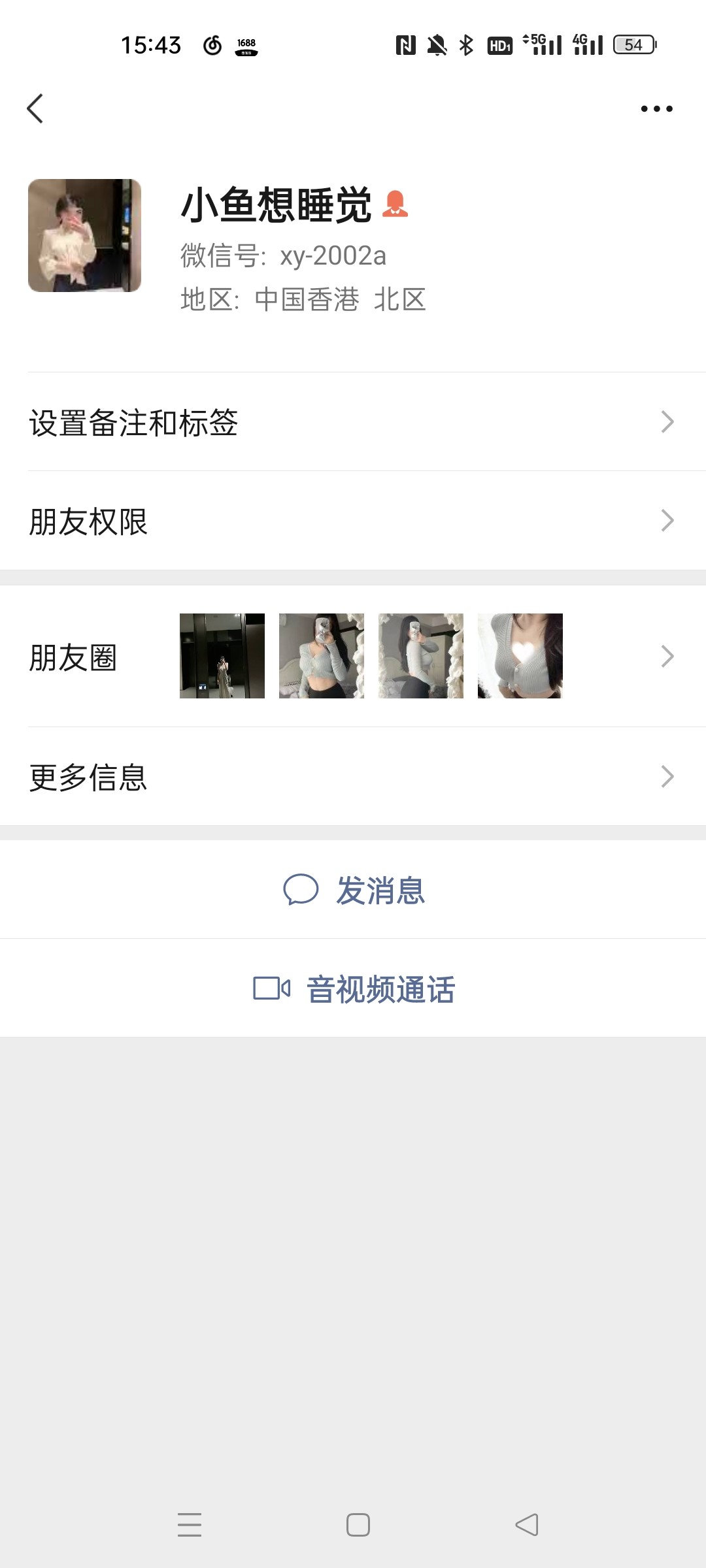The width and height of the screenshot is (706, 1568).
Task: Open recent apps from navigation bar
Action: click(190, 1525)
